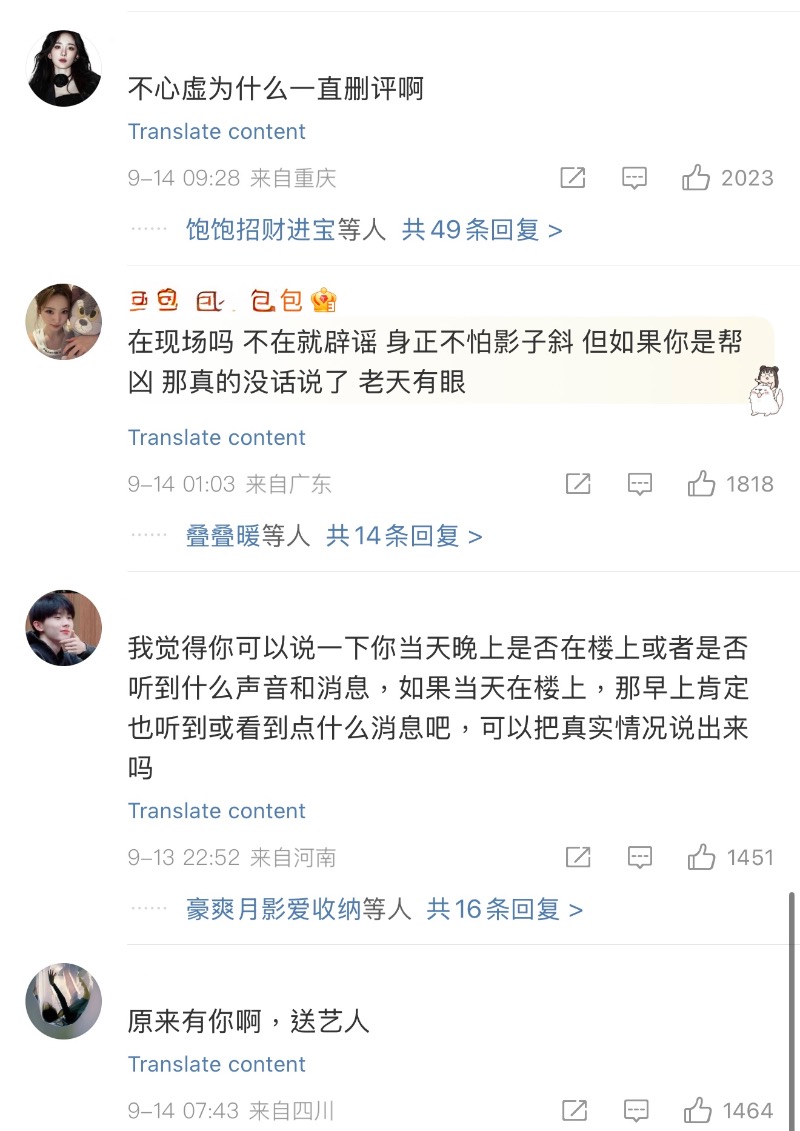This screenshot has width=800, height=1131.
Task: Translate the comment starting with 在现场吗
Action: tap(216, 438)
